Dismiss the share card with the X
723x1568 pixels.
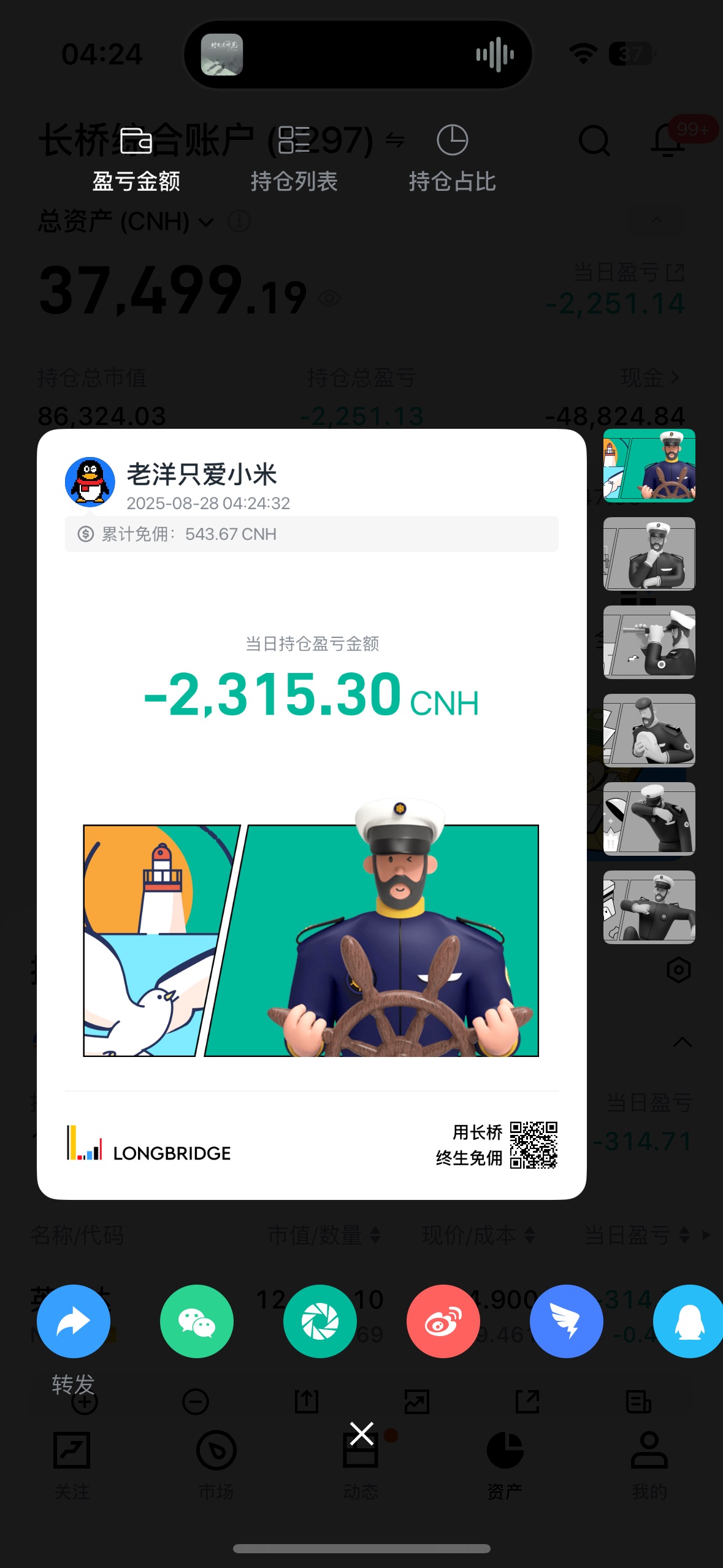pyautogui.click(x=361, y=1434)
